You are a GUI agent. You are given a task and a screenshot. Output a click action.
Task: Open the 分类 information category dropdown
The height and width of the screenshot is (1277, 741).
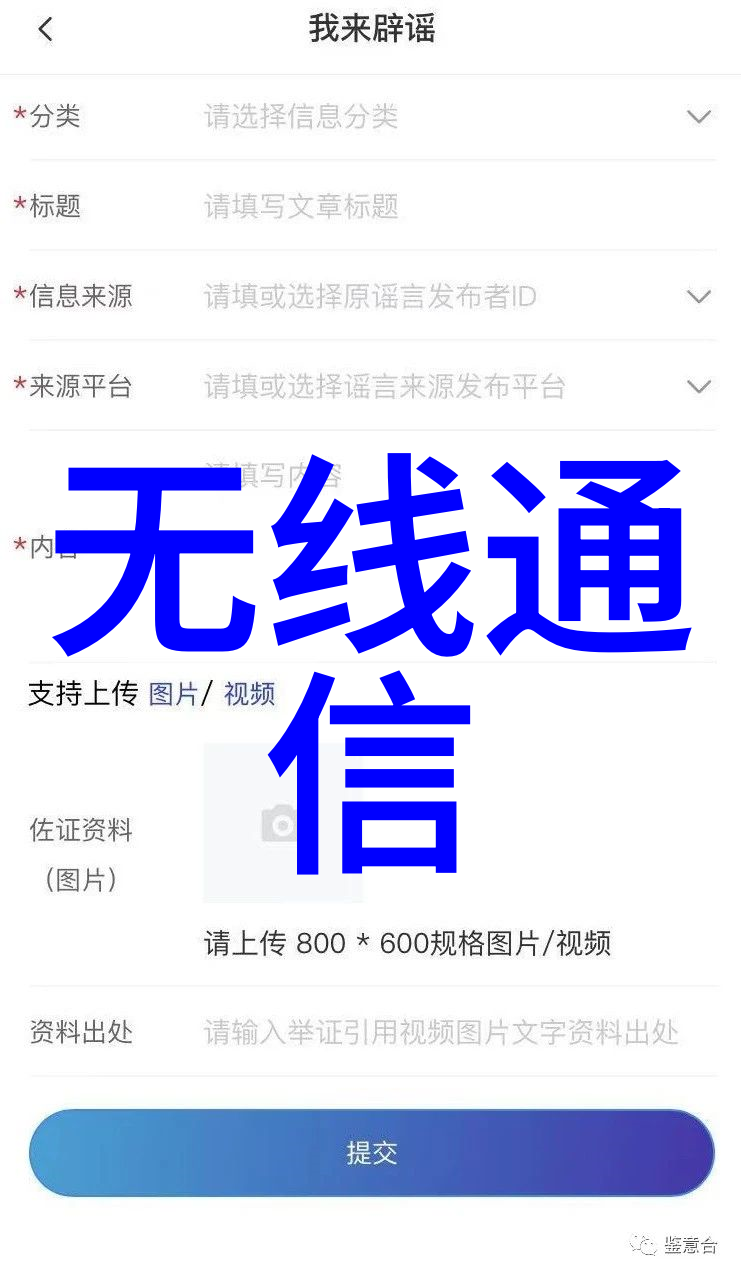[x=698, y=117]
